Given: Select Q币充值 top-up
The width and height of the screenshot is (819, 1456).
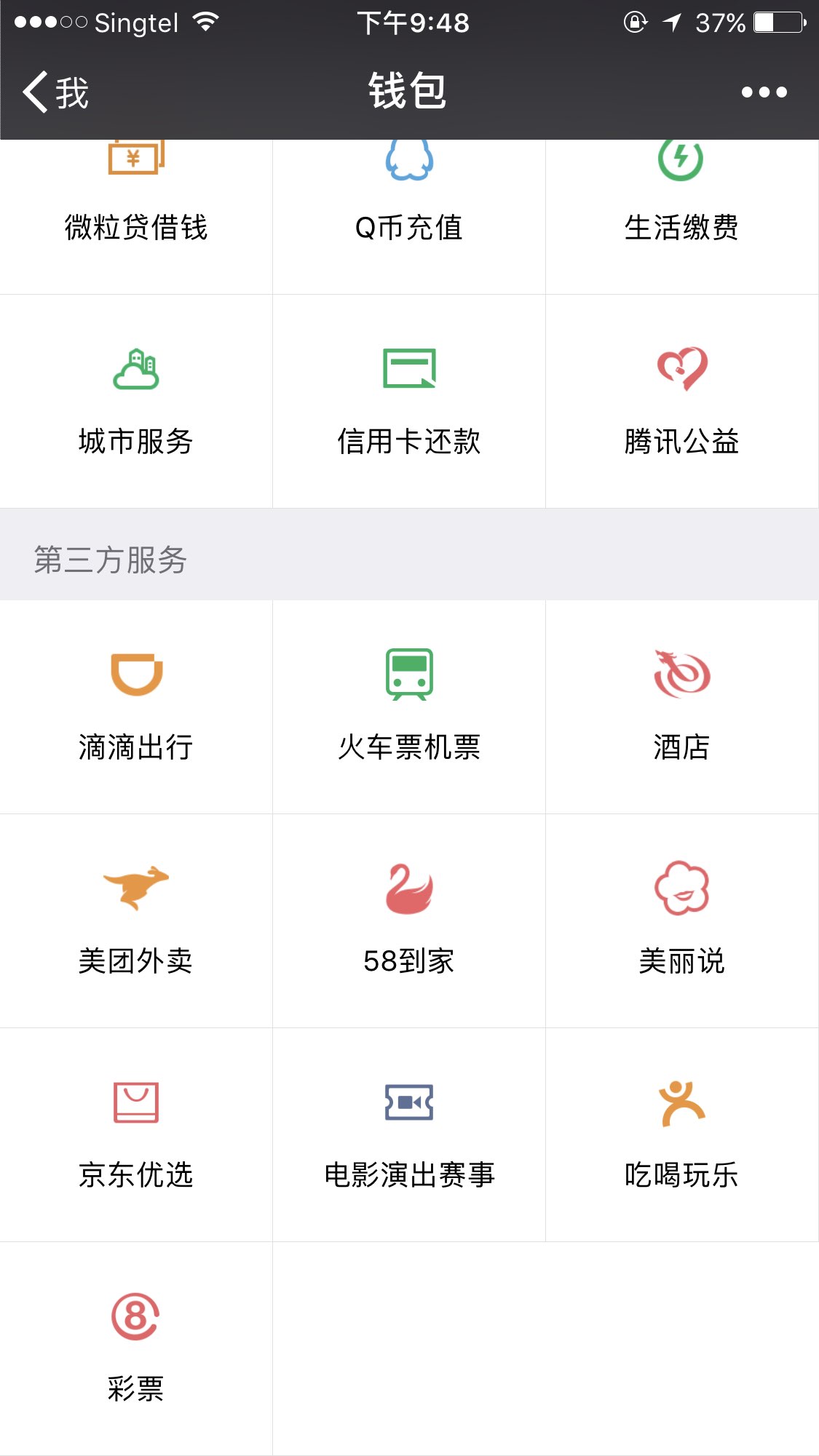Looking at the screenshot, I should [x=409, y=204].
